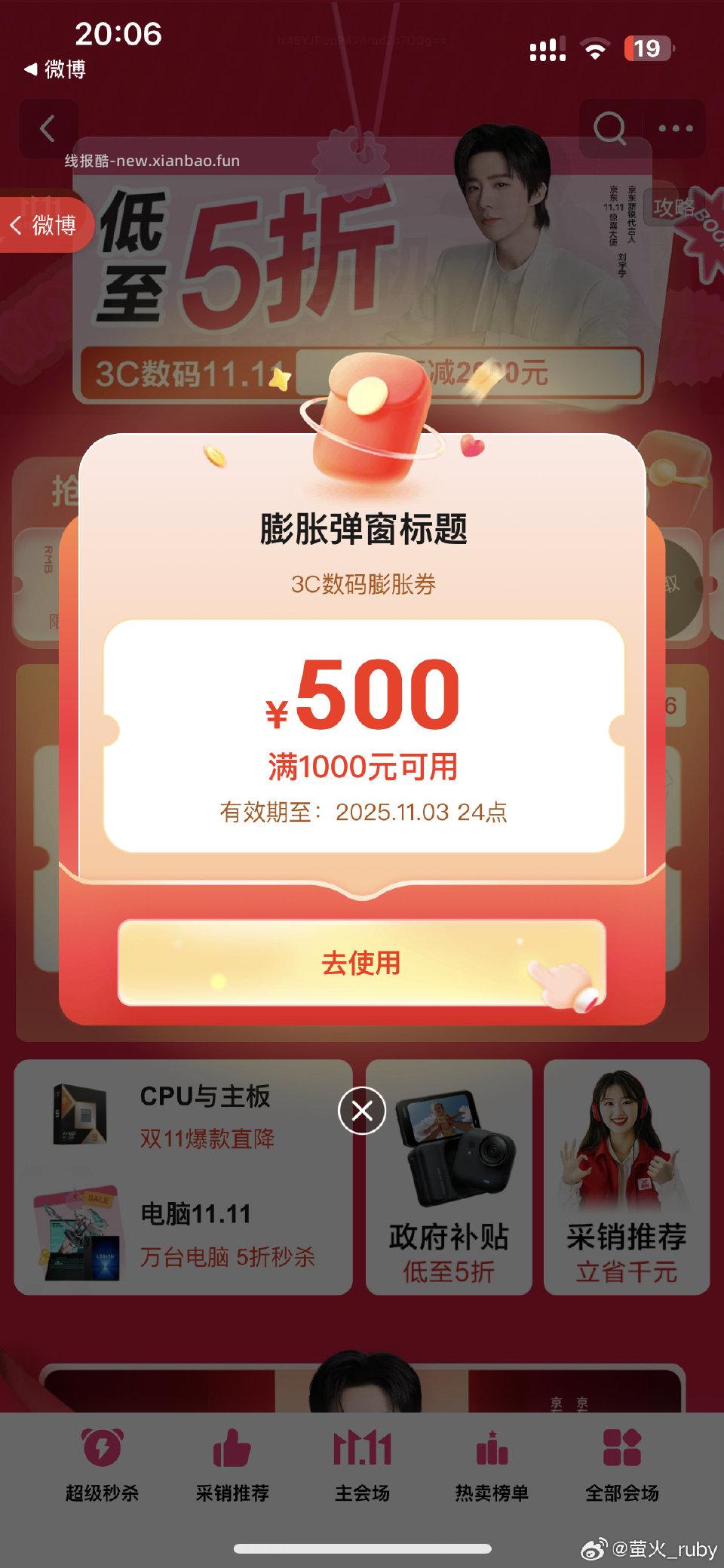The width and height of the screenshot is (724, 1568).
Task: Switch to the 超级秒杀 tab
Action: click(102, 1465)
